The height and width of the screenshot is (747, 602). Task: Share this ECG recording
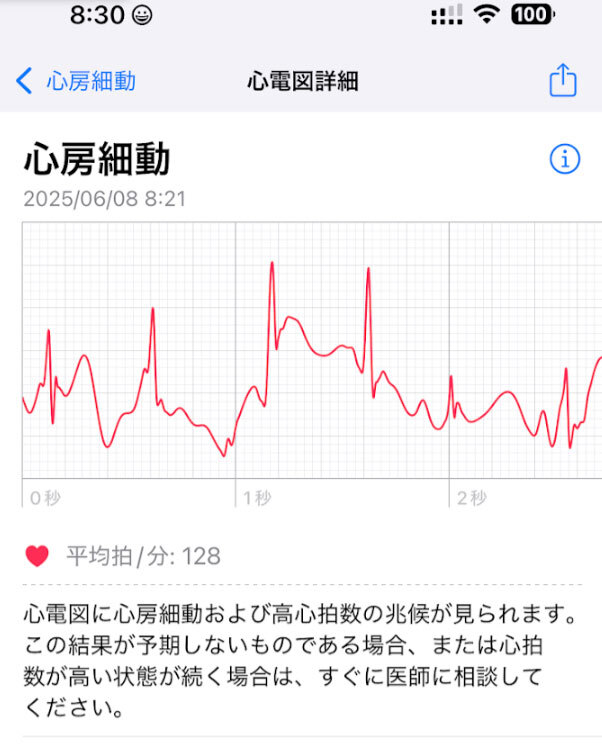[x=564, y=81]
